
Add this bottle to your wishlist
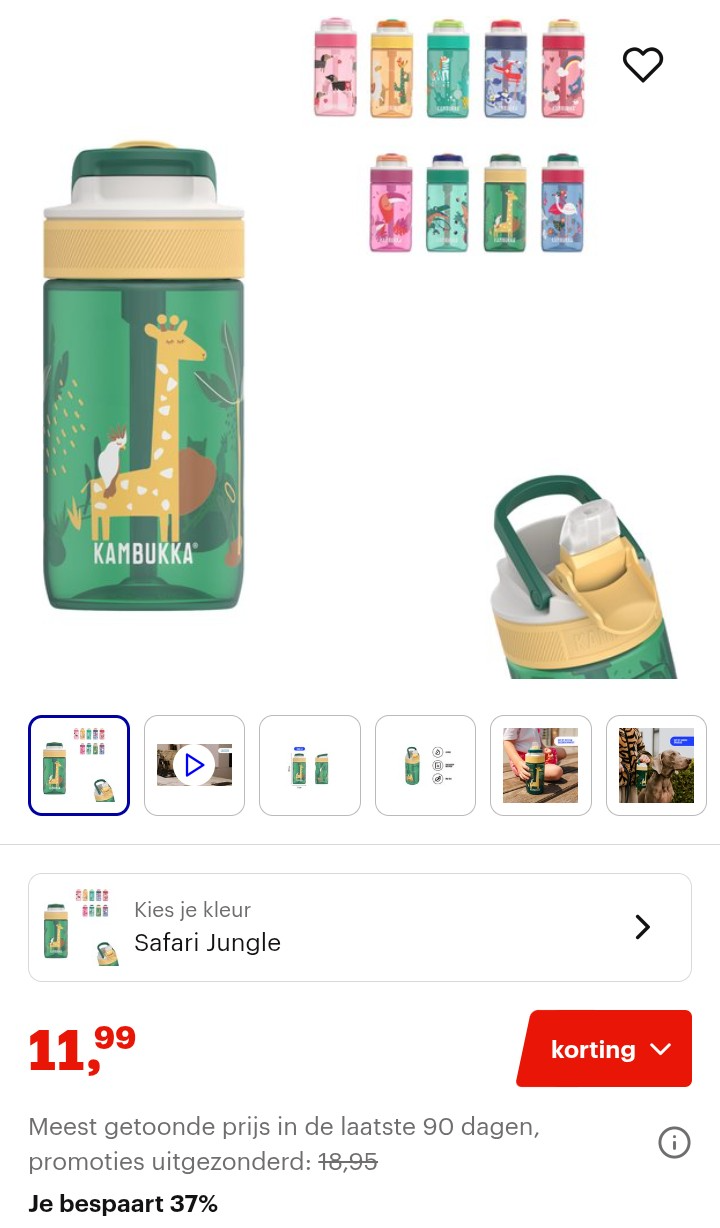pyautogui.click(x=643, y=64)
